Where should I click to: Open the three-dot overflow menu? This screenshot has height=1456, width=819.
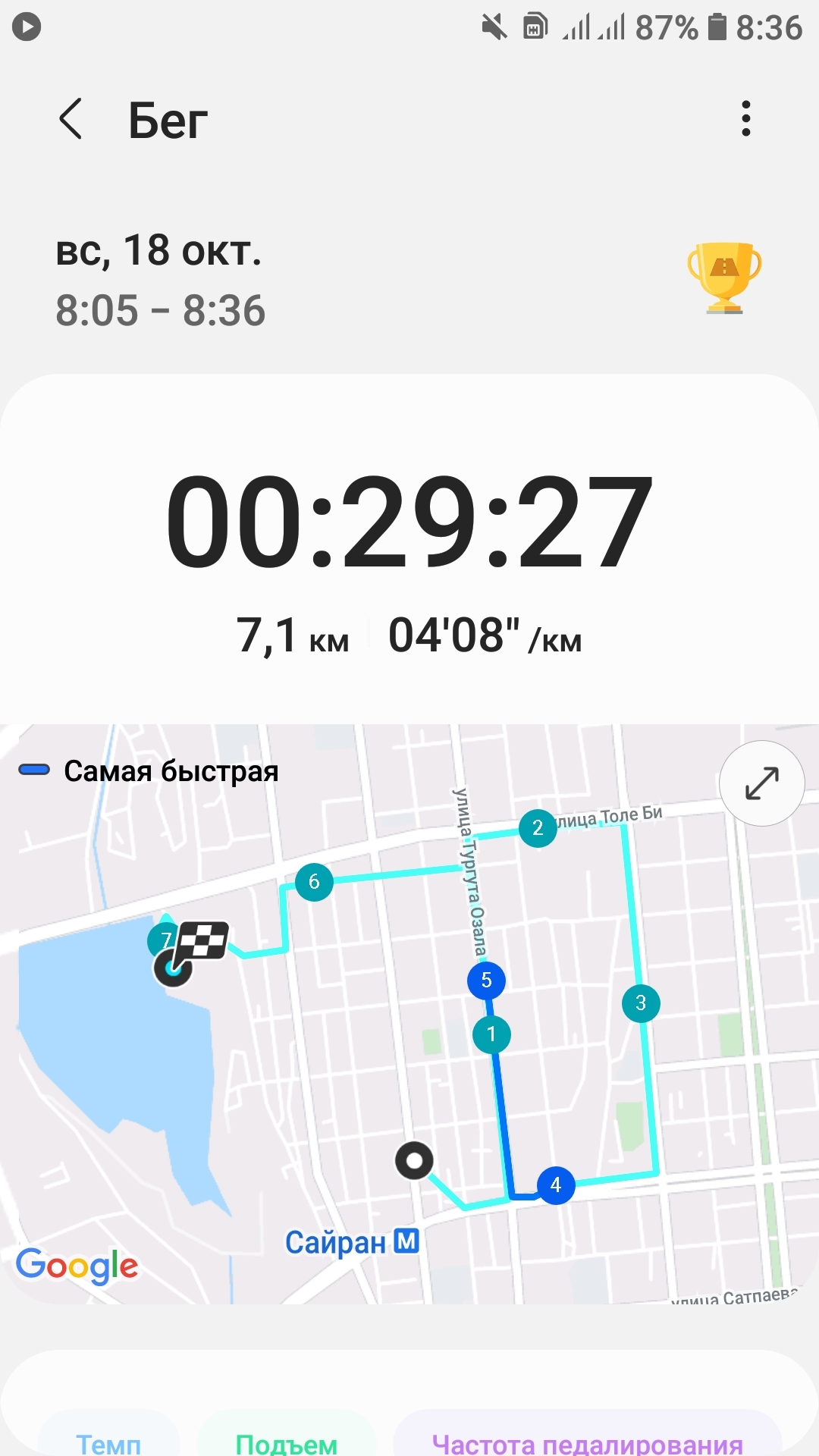(x=746, y=119)
